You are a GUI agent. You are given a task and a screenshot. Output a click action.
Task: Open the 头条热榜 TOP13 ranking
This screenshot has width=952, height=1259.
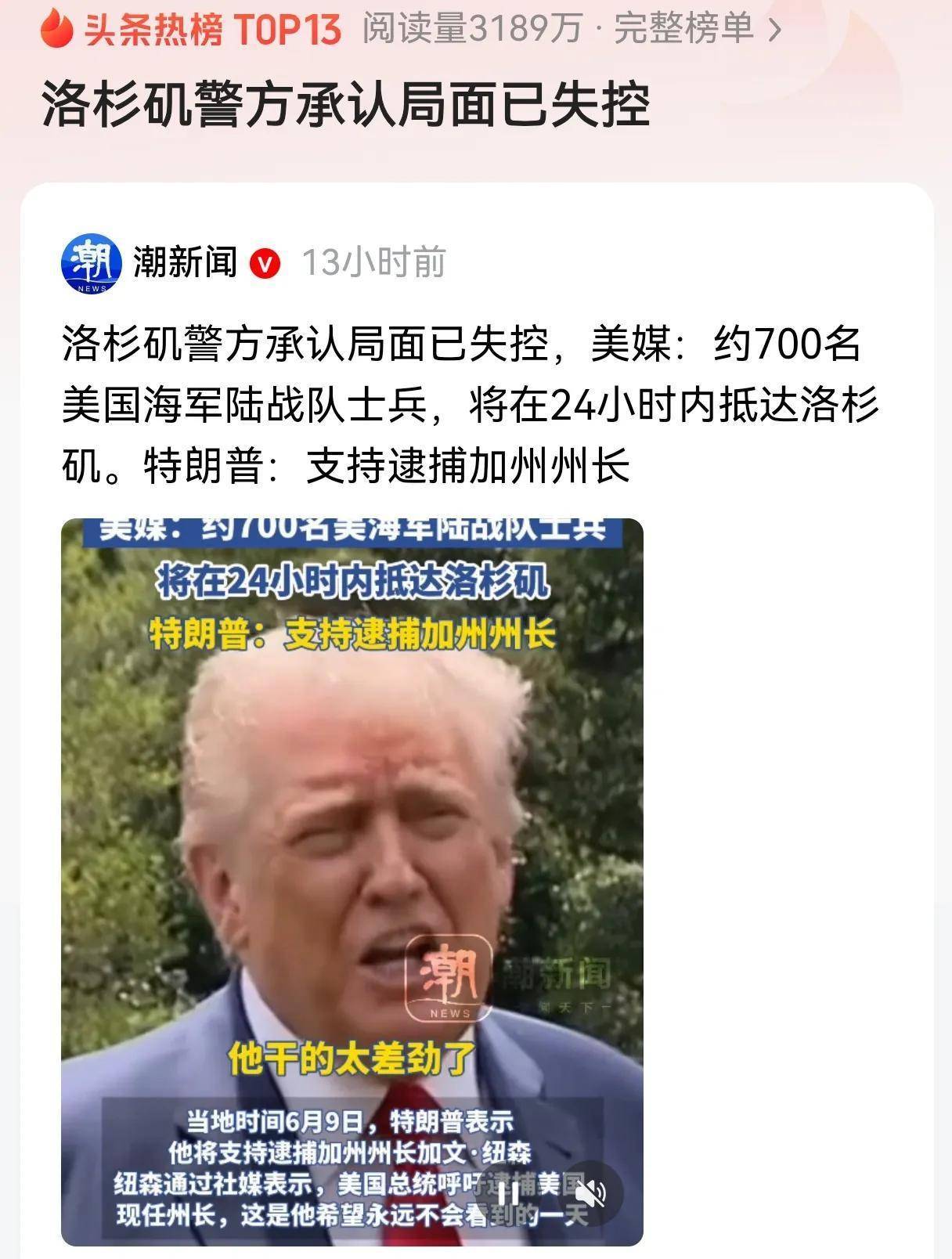(x=192, y=31)
